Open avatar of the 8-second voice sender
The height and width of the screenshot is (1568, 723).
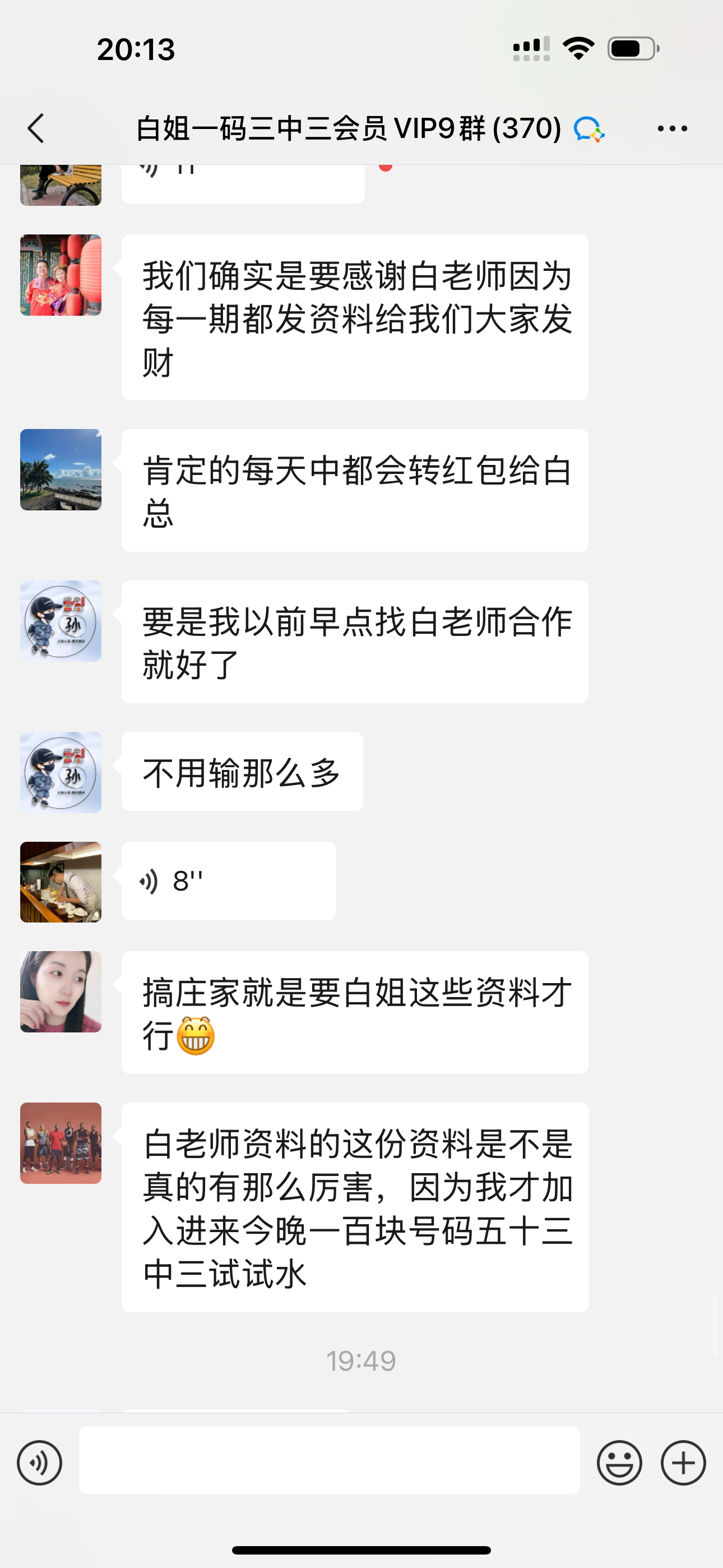(x=61, y=882)
